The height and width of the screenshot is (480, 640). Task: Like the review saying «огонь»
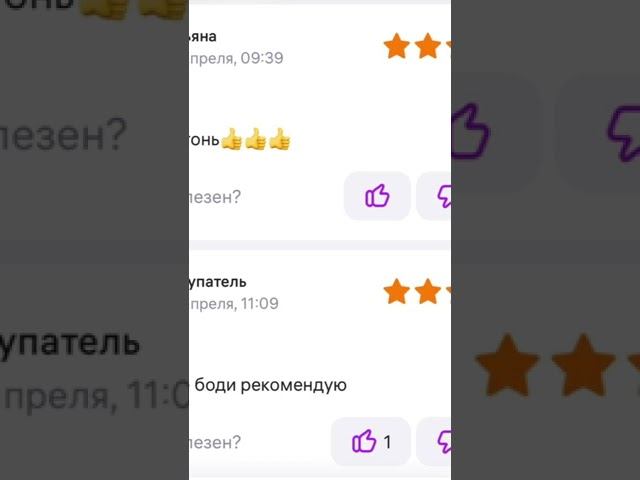(377, 196)
